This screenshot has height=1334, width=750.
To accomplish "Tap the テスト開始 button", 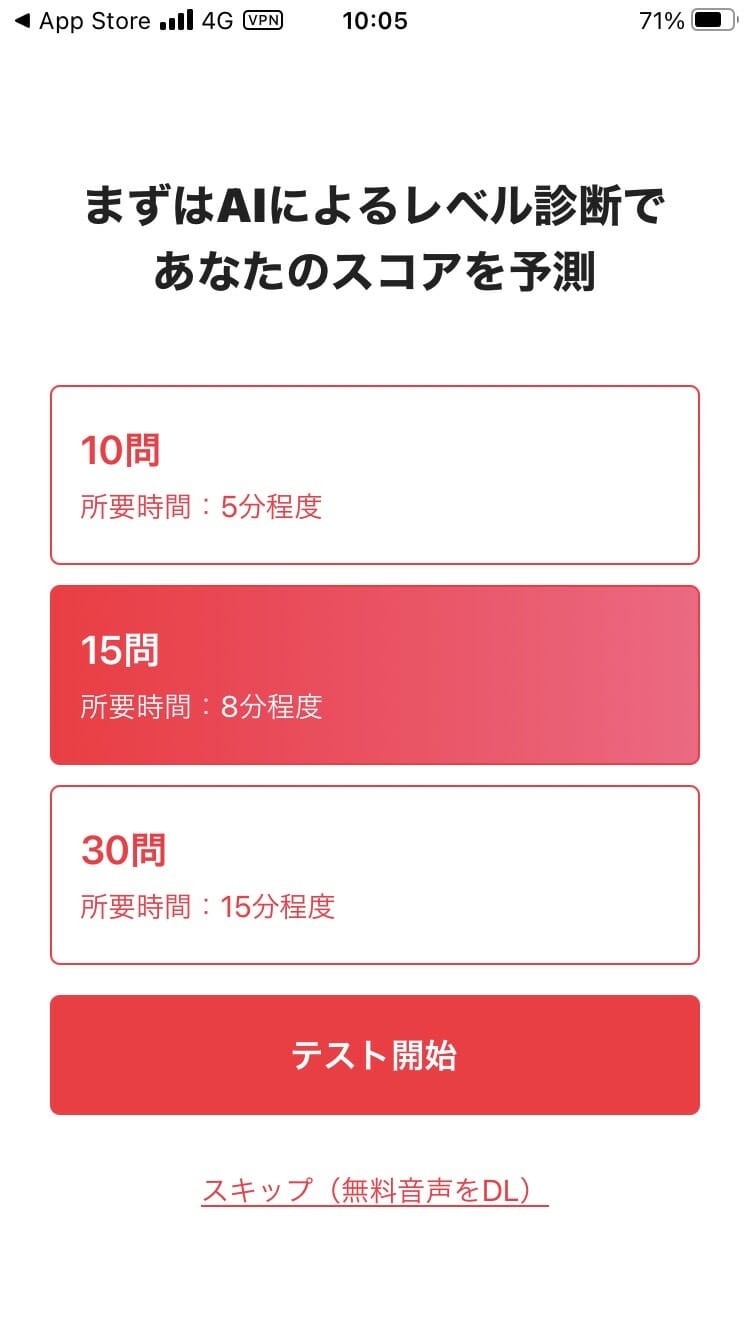I will [374, 1055].
